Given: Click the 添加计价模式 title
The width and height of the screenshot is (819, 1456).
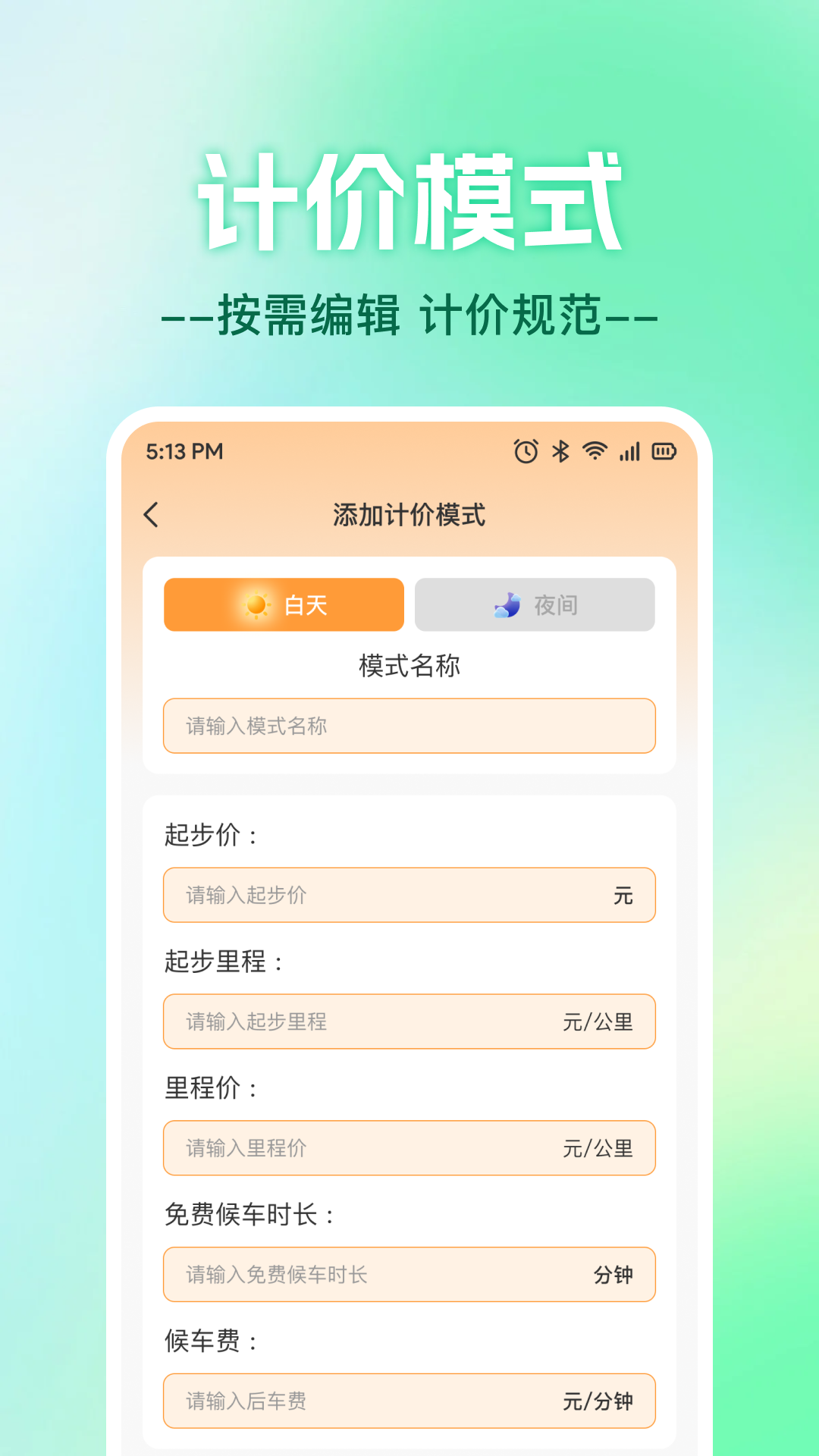Looking at the screenshot, I should click(409, 514).
